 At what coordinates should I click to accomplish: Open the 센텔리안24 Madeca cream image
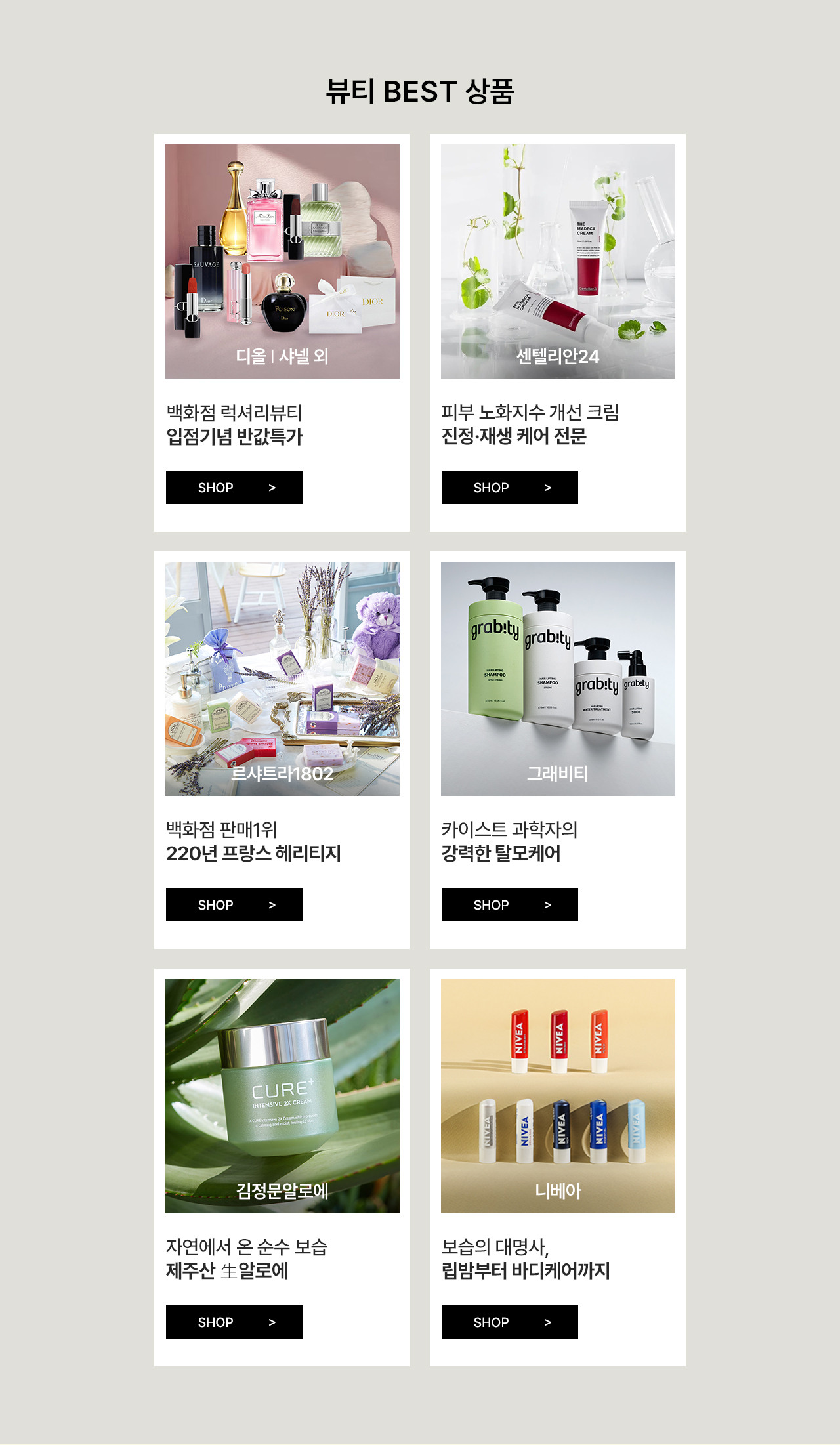click(x=558, y=261)
